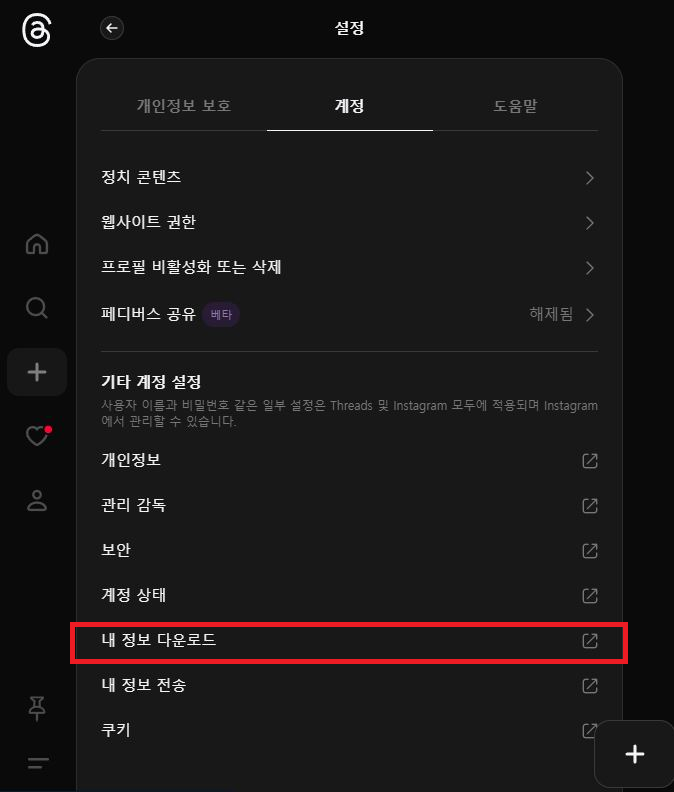
Task: Go back using the arrow icon
Action: [112, 28]
